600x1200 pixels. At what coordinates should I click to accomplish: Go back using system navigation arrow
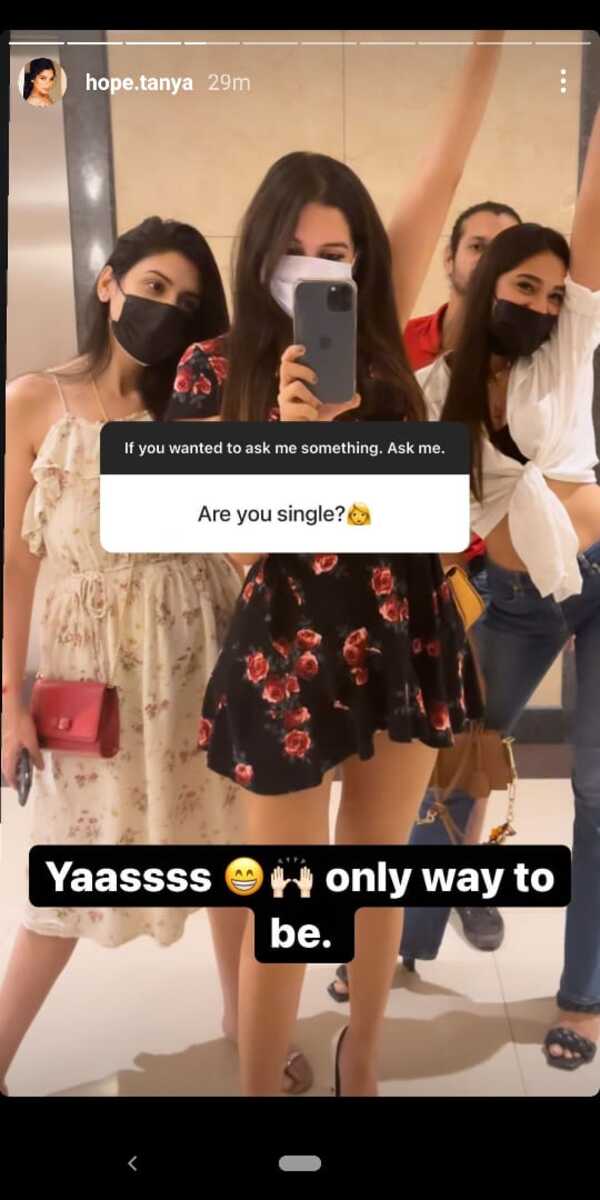(132, 1163)
